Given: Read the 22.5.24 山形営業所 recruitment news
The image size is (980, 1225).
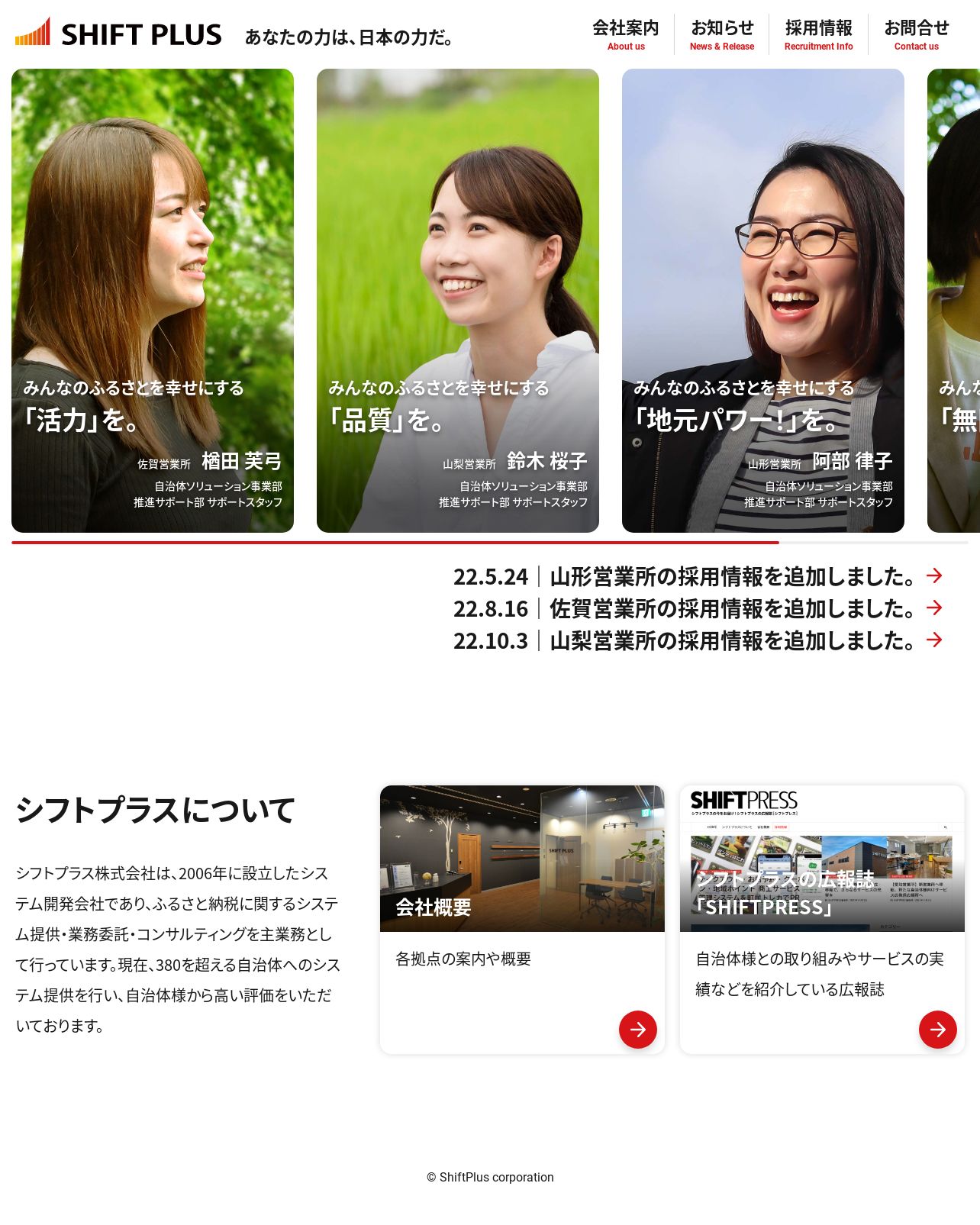Looking at the screenshot, I should click(x=697, y=576).
